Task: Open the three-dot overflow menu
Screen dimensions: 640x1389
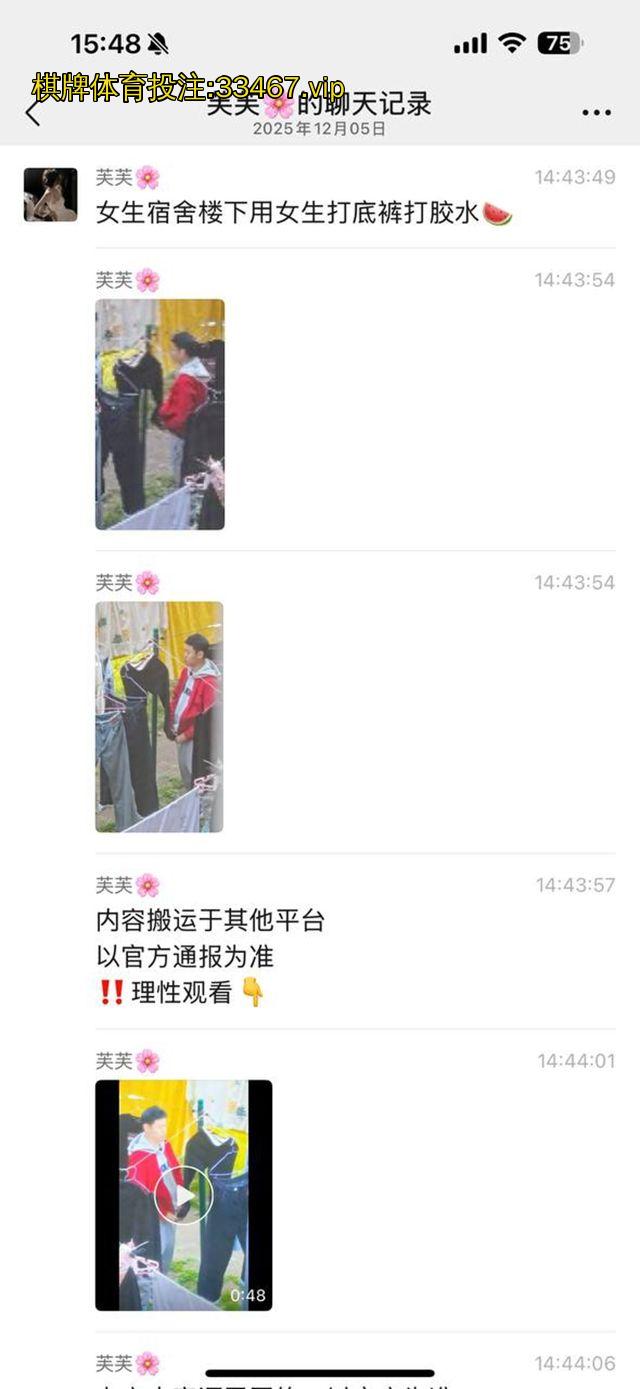Action: tap(596, 112)
